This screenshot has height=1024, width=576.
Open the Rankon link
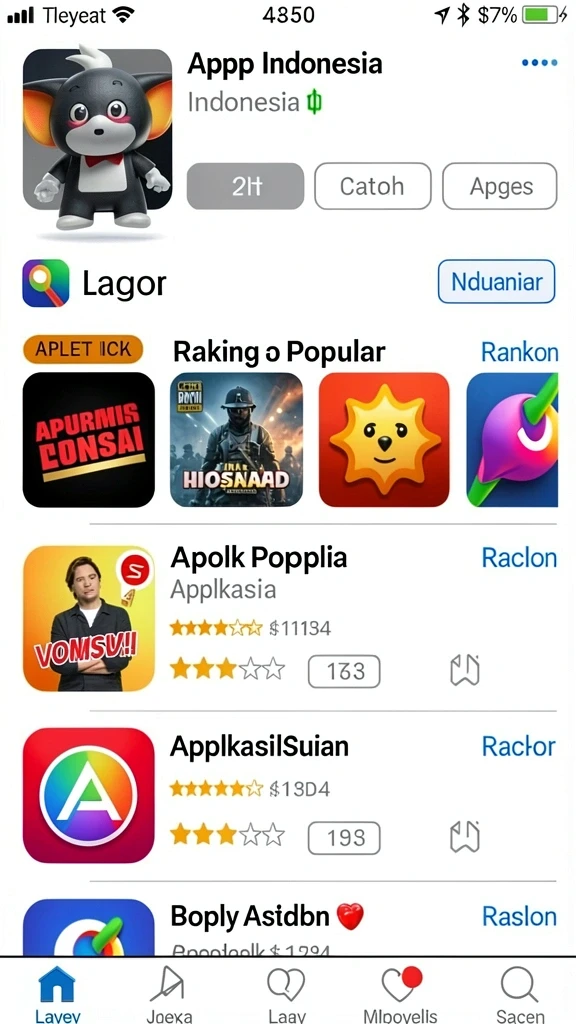point(520,352)
